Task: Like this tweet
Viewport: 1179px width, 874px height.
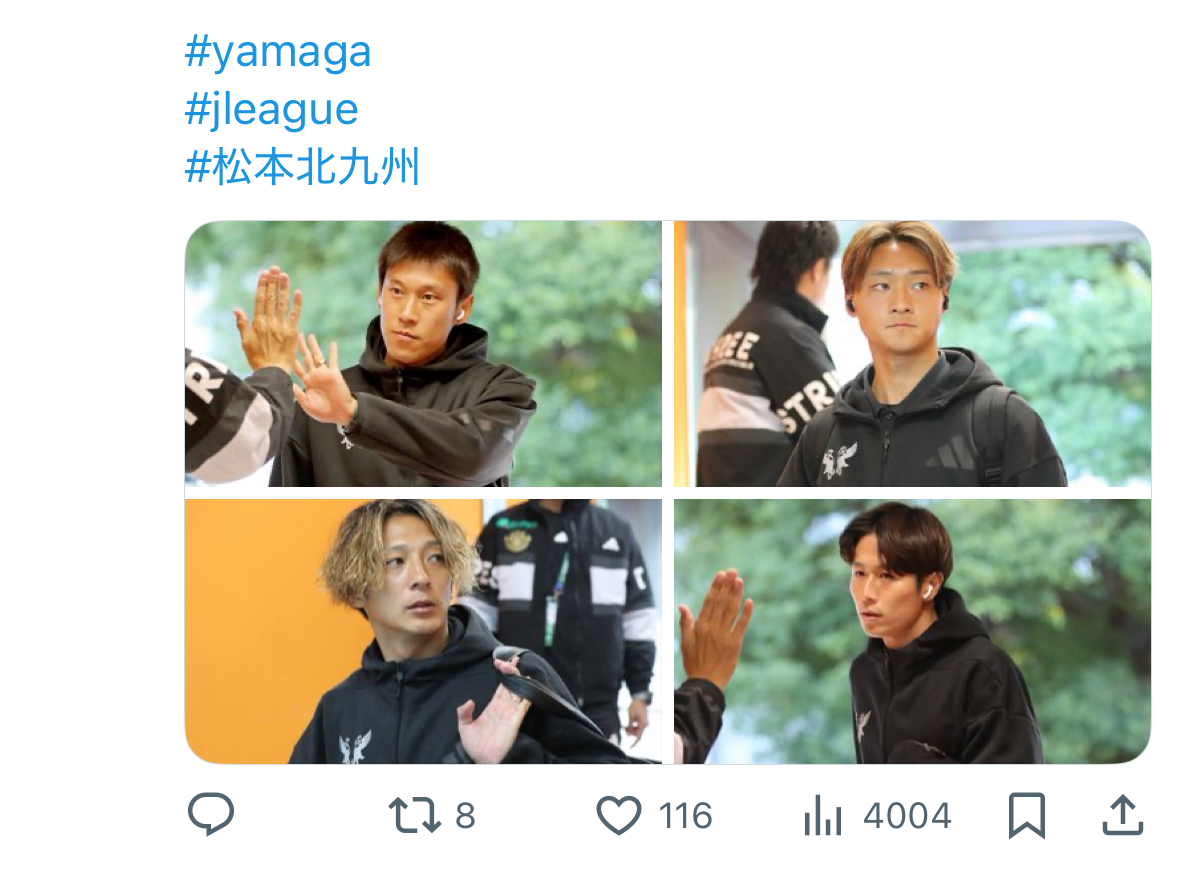Action: click(x=619, y=816)
